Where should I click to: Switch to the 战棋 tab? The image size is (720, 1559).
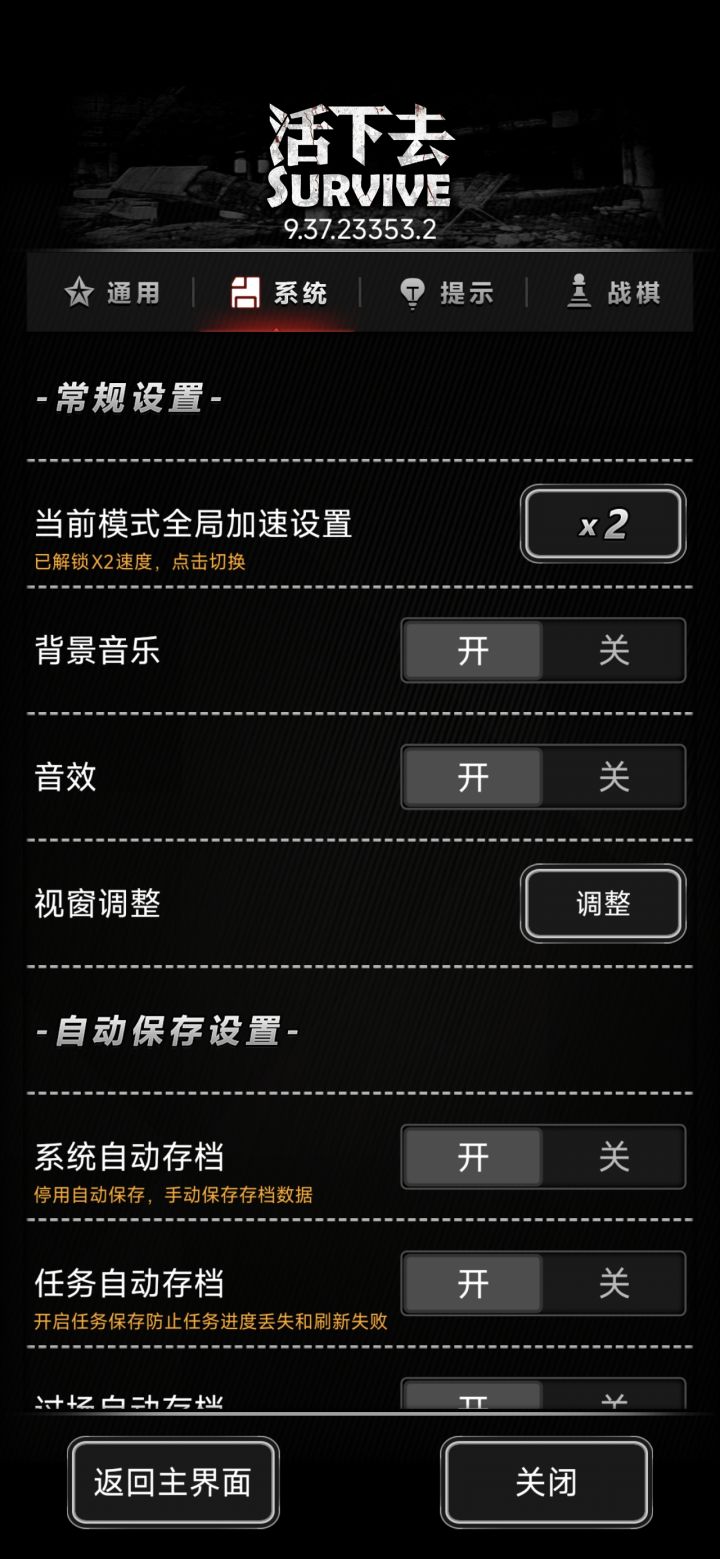612,291
